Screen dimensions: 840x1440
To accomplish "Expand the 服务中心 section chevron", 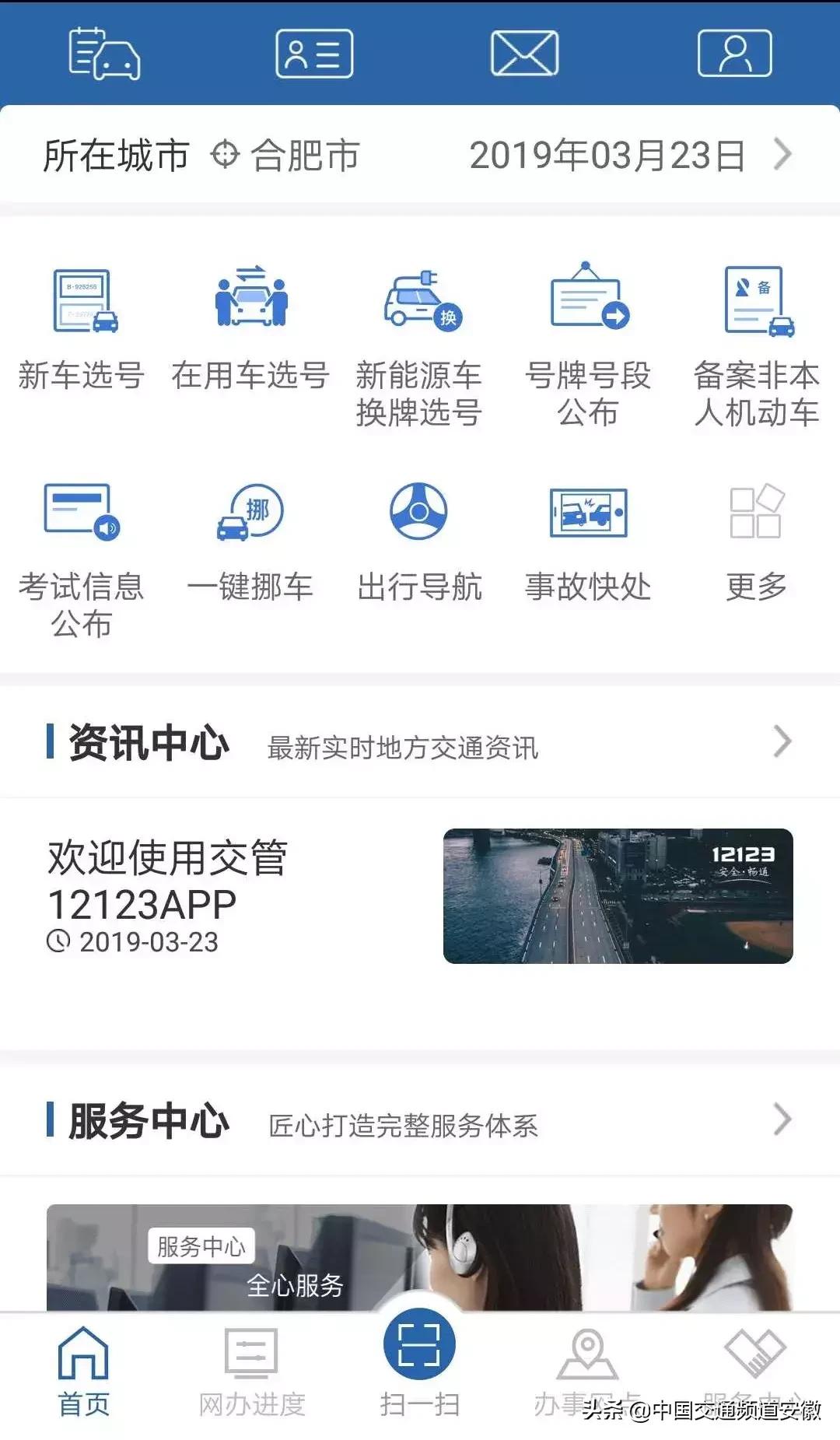I will click(x=784, y=1121).
